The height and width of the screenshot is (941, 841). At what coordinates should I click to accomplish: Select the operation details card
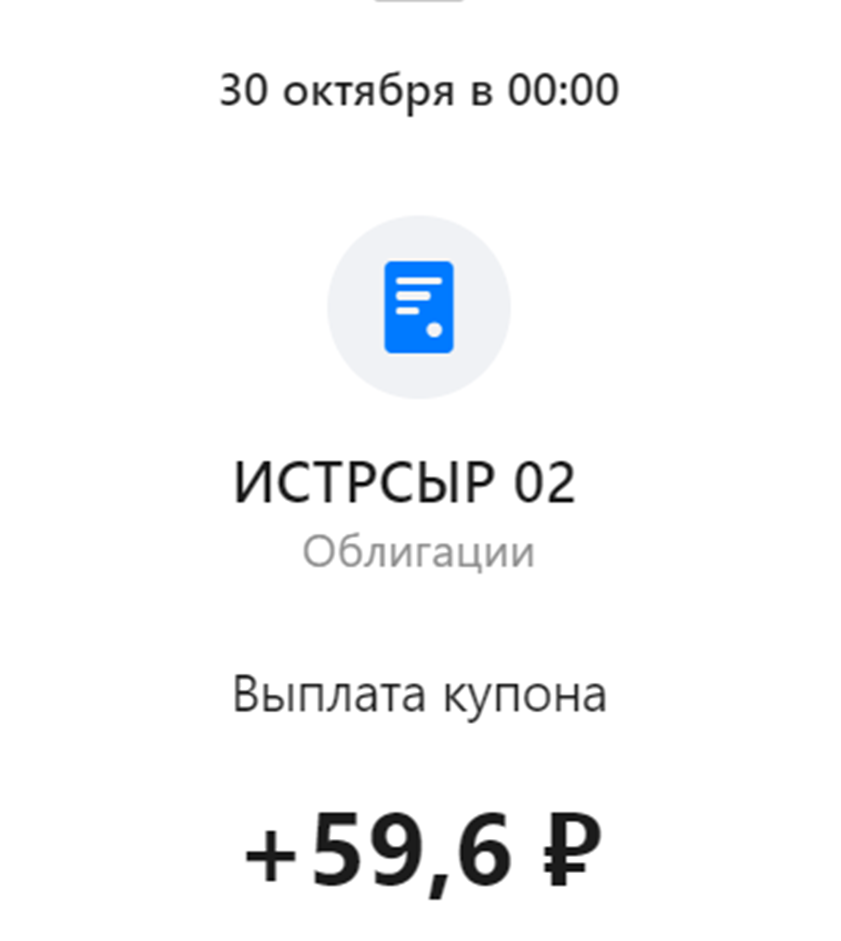[x=420, y=470]
